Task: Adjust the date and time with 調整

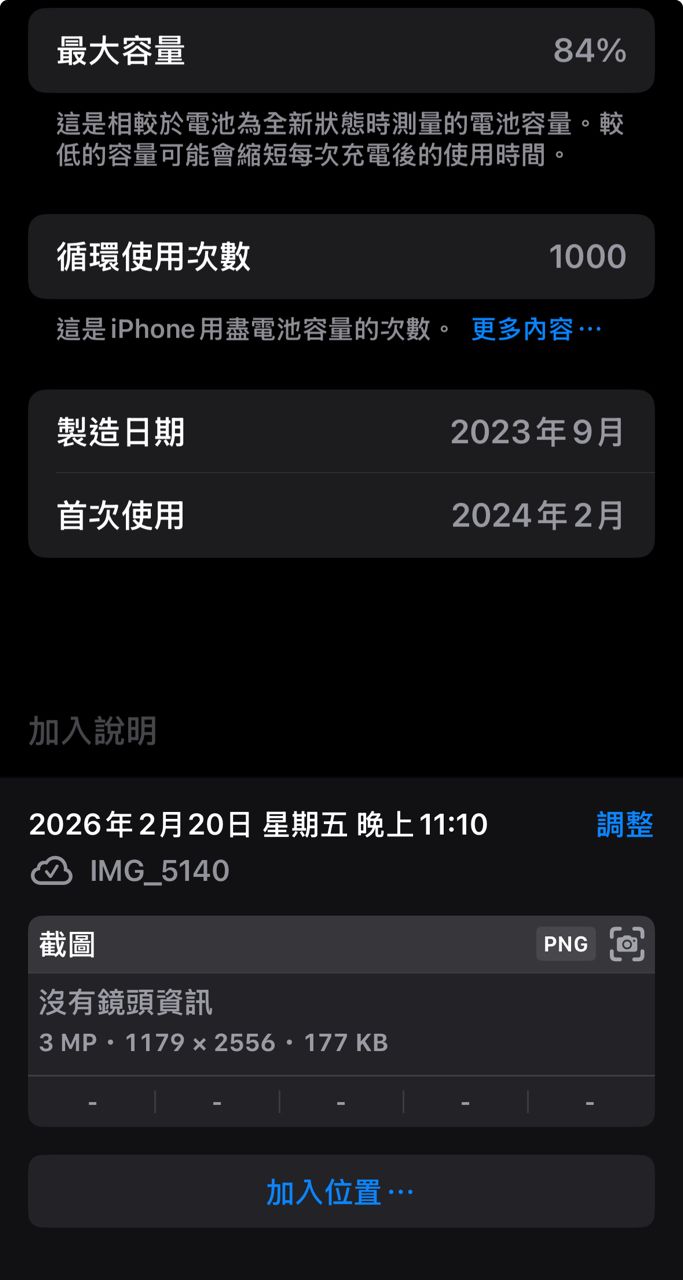Action: click(x=624, y=825)
